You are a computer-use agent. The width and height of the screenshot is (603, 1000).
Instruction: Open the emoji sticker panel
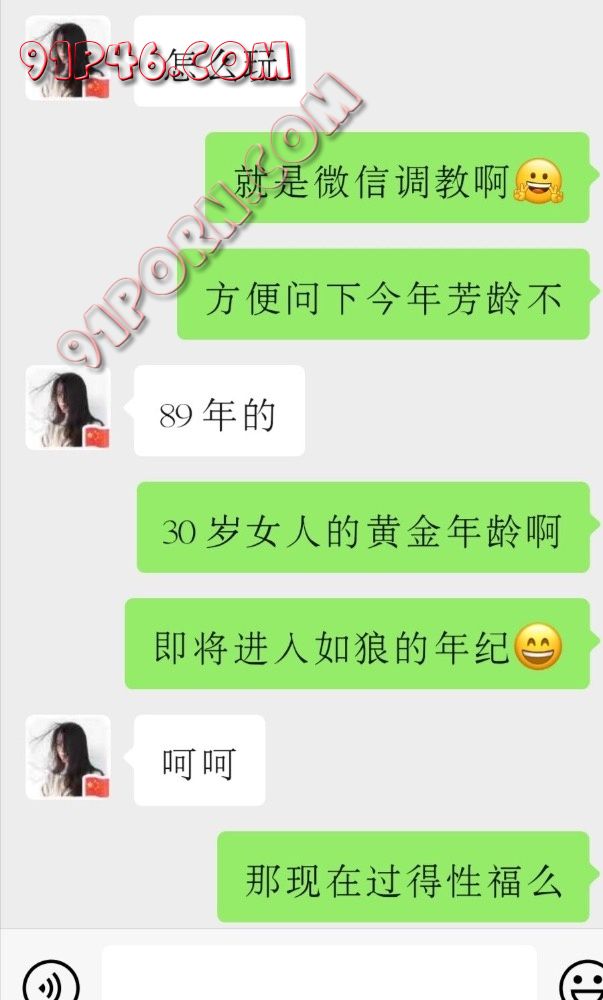pos(582,980)
